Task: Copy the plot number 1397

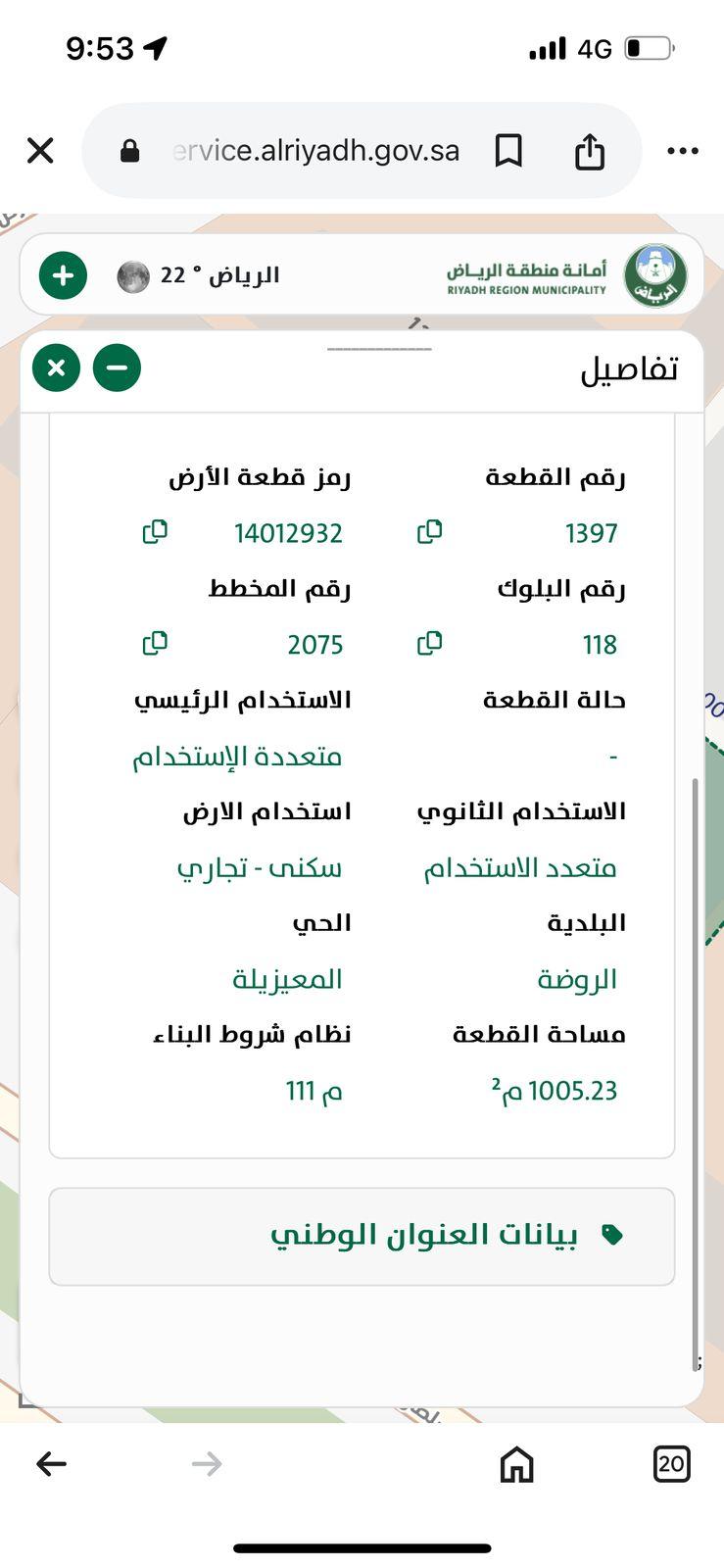Action: (428, 531)
